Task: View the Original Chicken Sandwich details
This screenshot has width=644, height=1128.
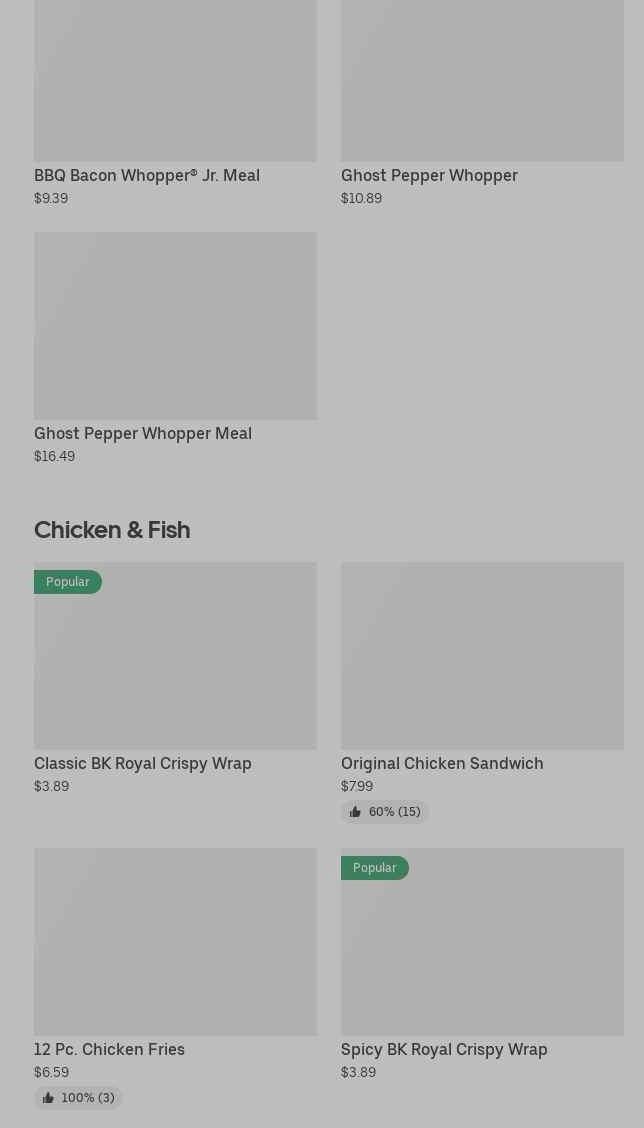Action: (482, 692)
